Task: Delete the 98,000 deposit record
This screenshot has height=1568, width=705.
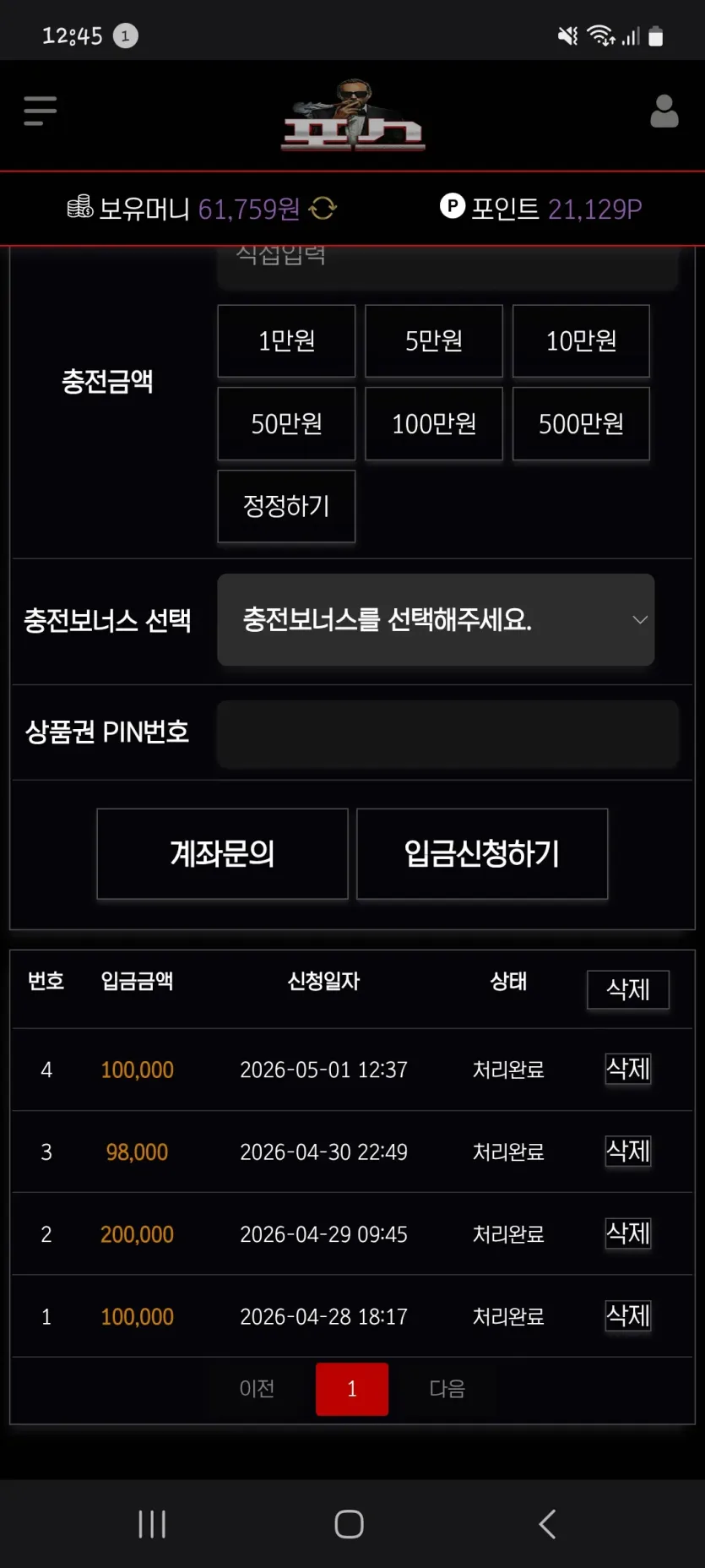Action: (628, 1151)
